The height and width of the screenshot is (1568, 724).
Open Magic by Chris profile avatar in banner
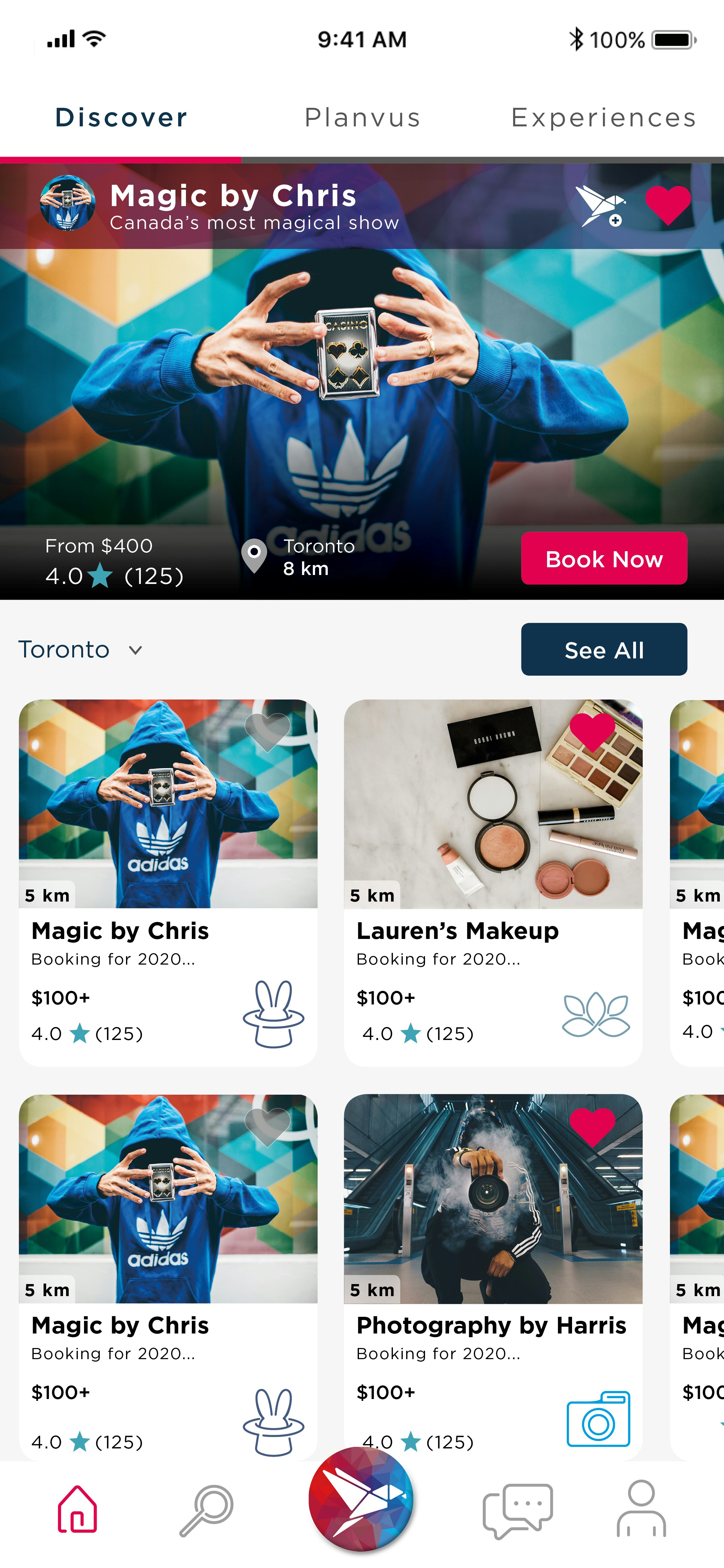point(67,203)
